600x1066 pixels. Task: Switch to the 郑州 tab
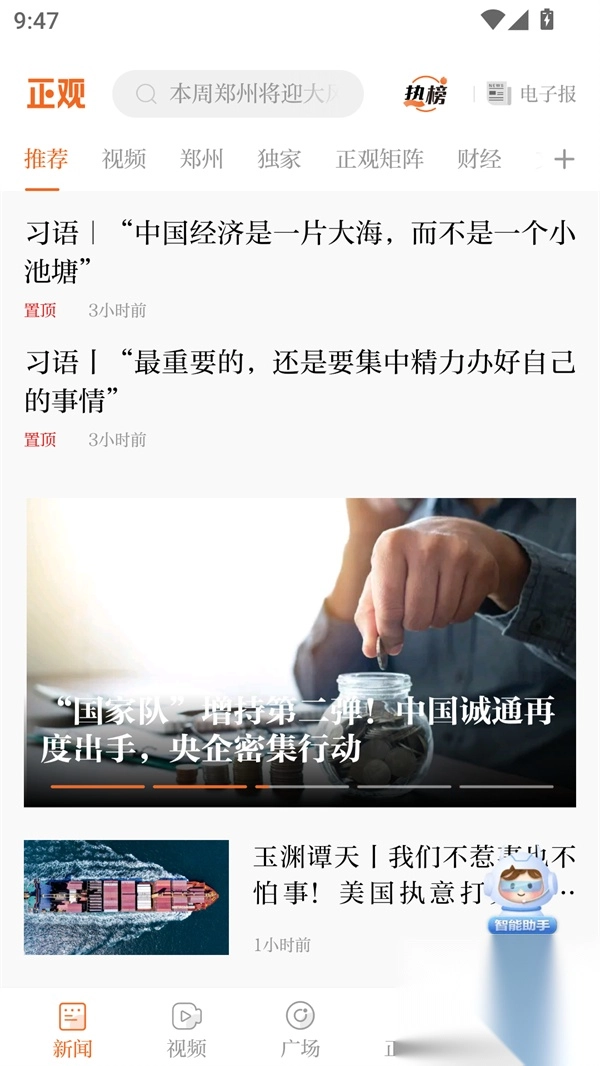pyautogui.click(x=201, y=159)
